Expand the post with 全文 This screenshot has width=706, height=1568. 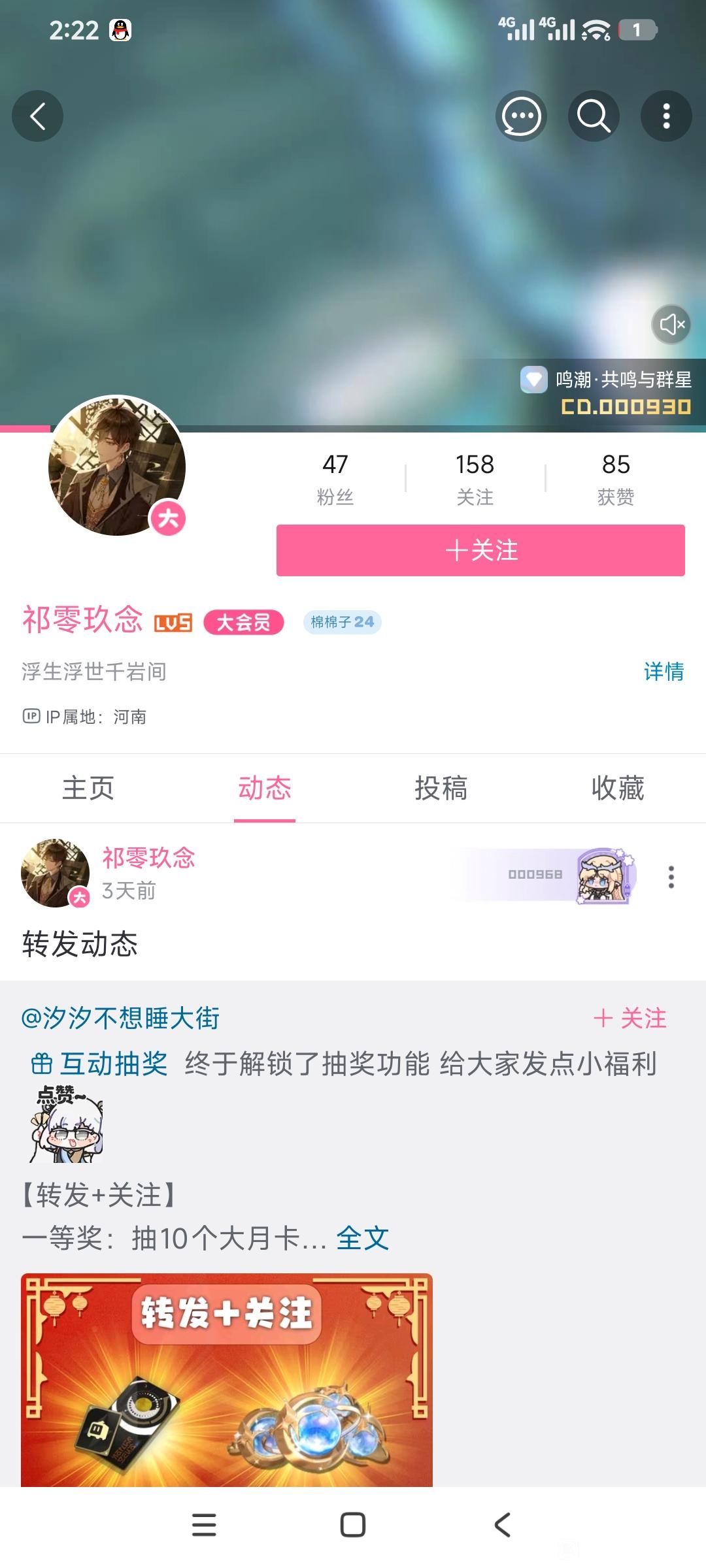(x=363, y=1238)
